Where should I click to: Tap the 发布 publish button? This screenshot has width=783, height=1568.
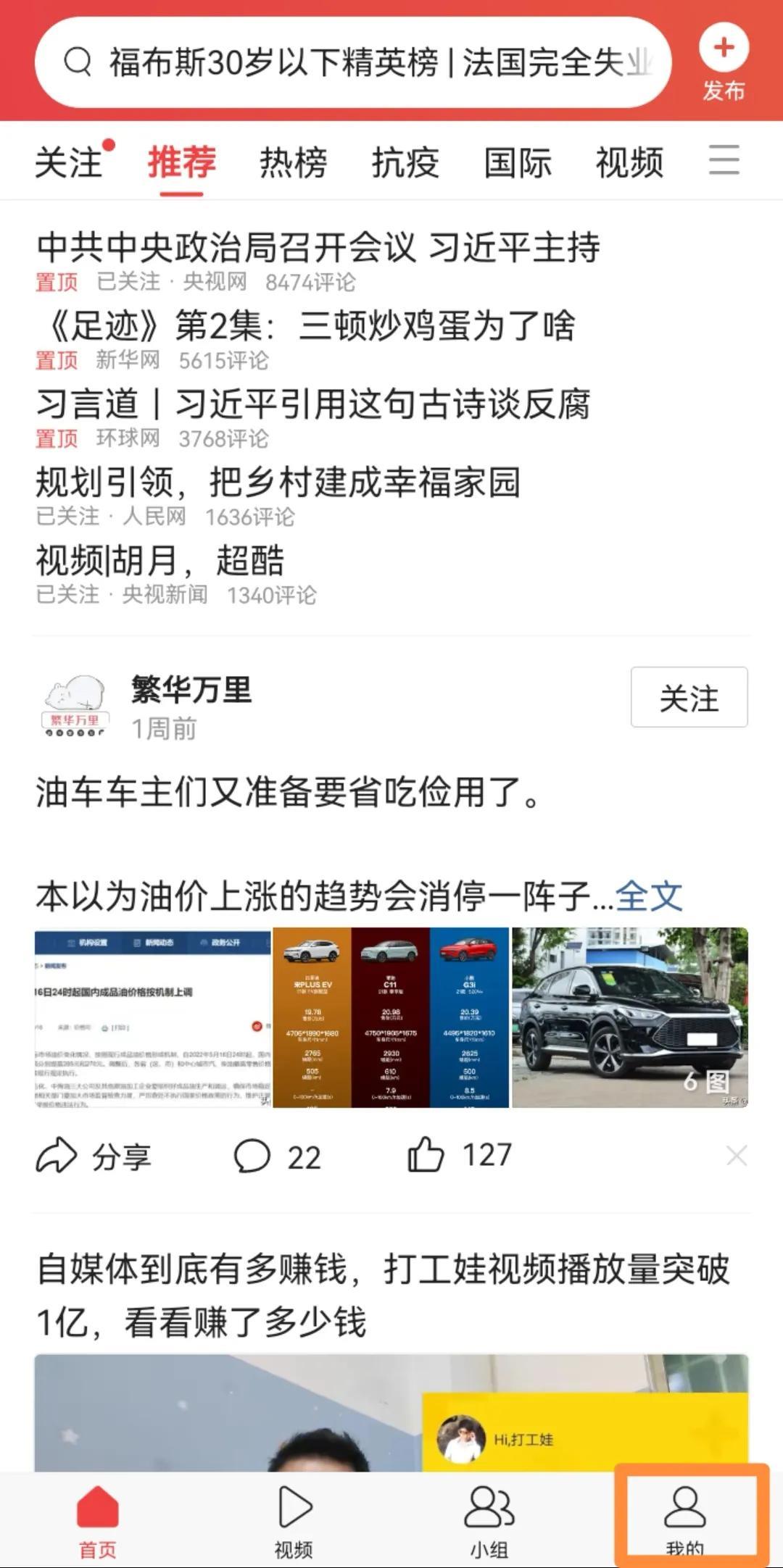click(x=724, y=62)
